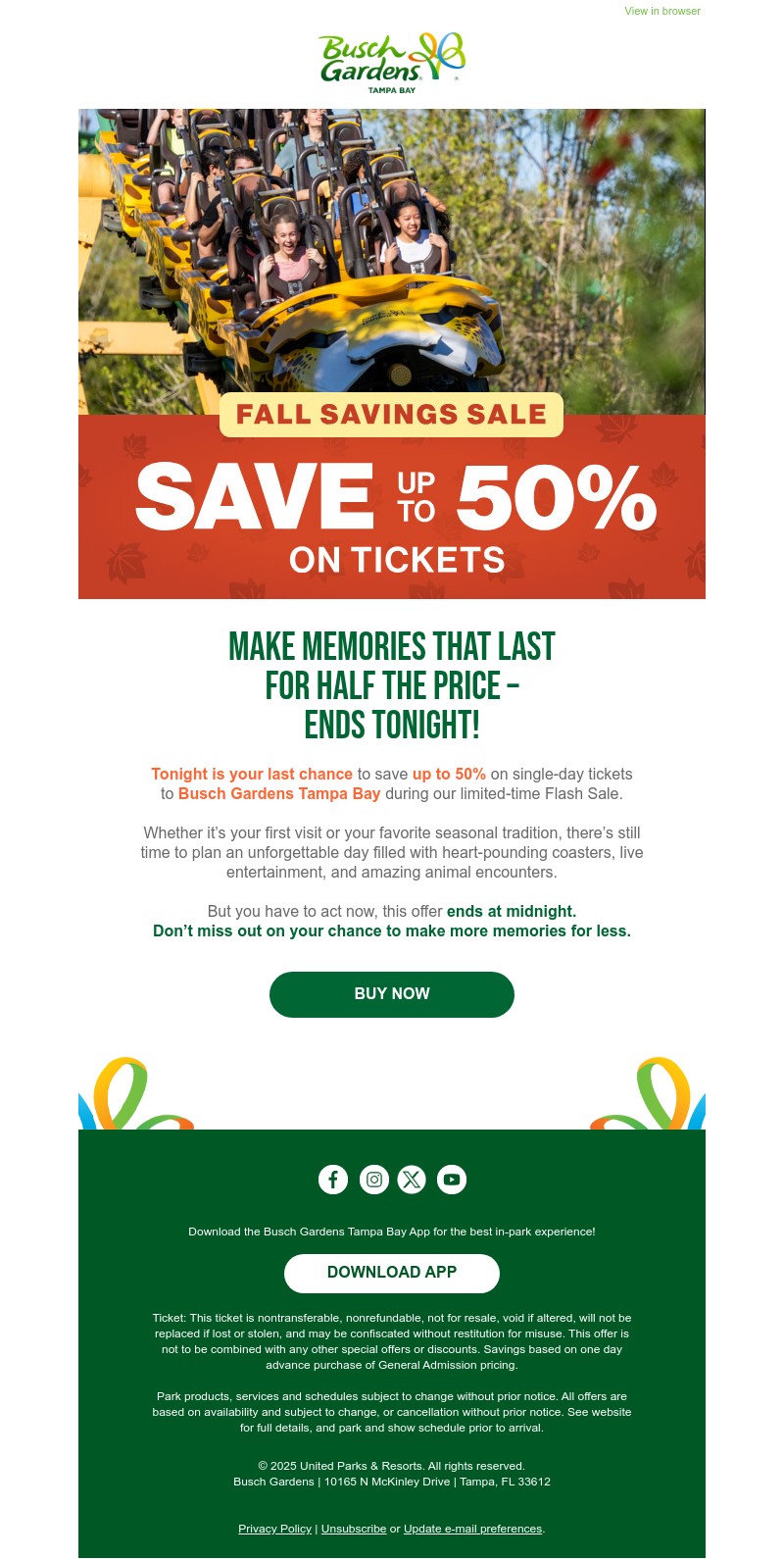Tap the Download App button
This screenshot has height=1559, width=784.
(392, 1273)
